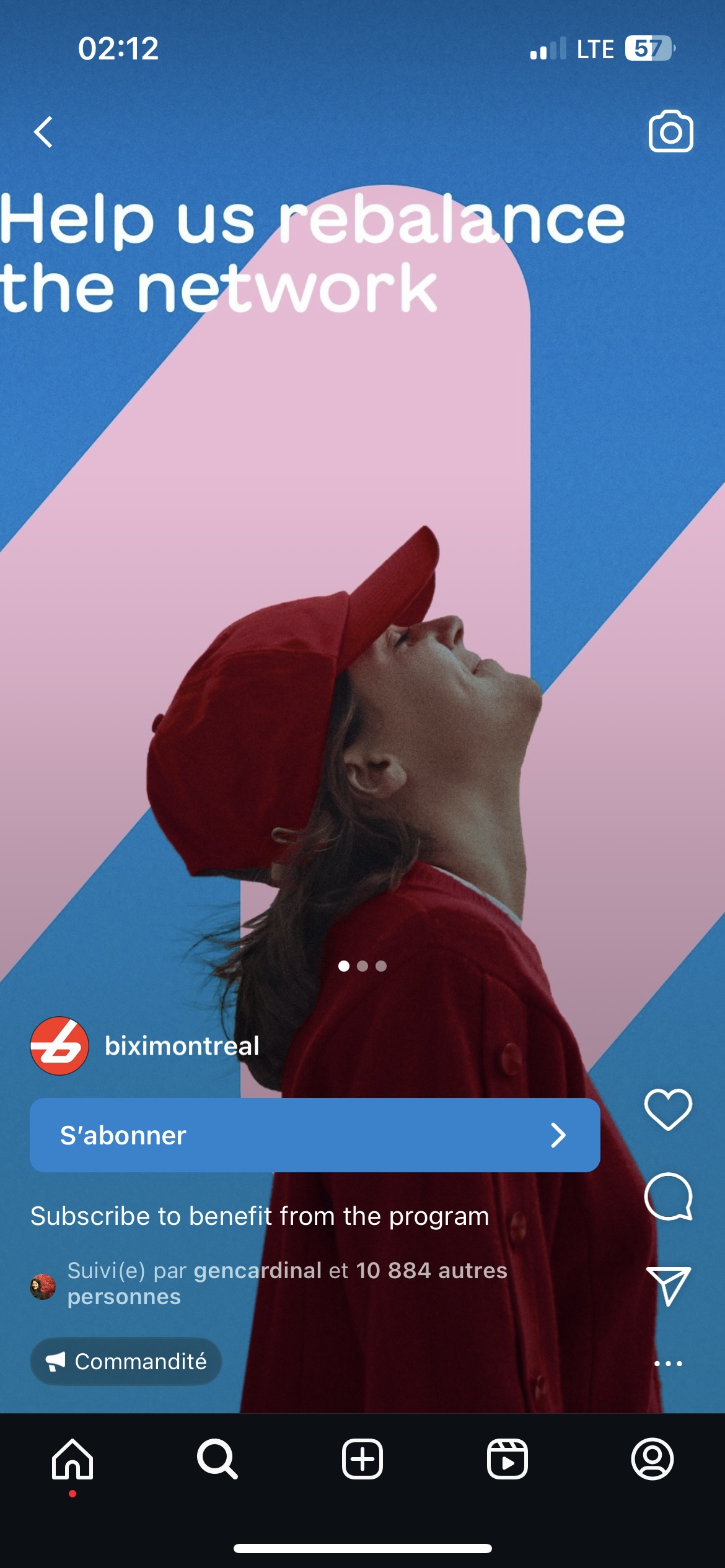Go back with the top-left arrow
725x1568 pixels.
(43, 132)
